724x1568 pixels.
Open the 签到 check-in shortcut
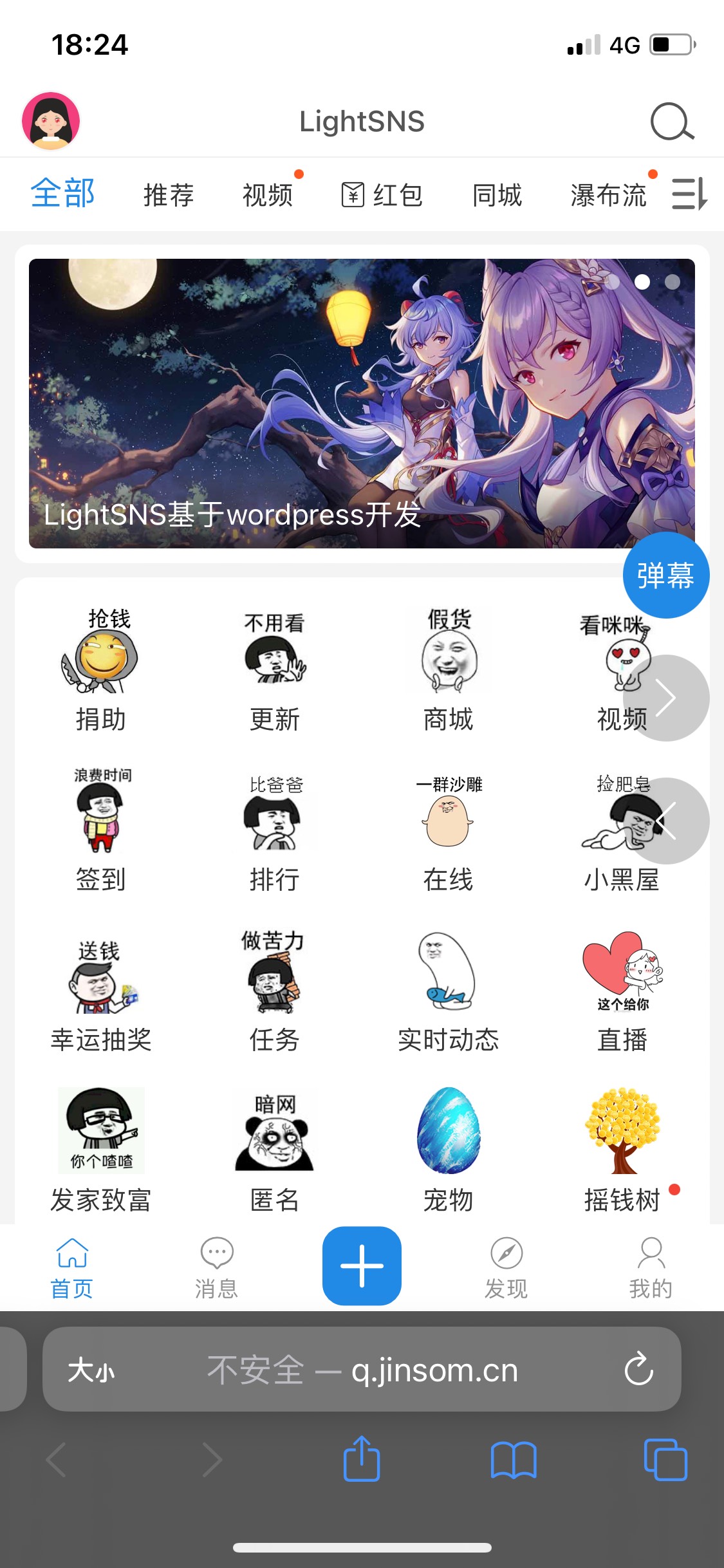point(100,830)
